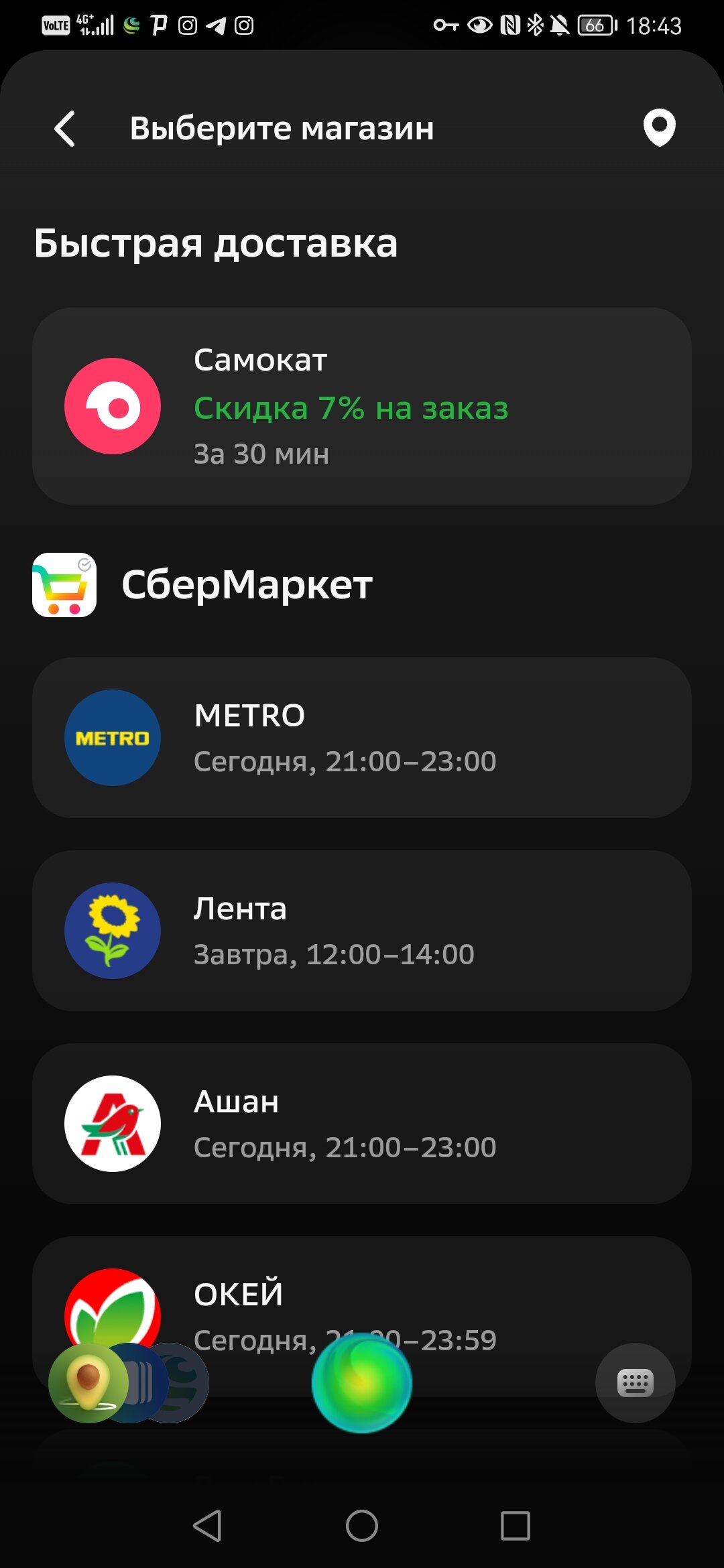Choose the METRO store

coord(362,738)
